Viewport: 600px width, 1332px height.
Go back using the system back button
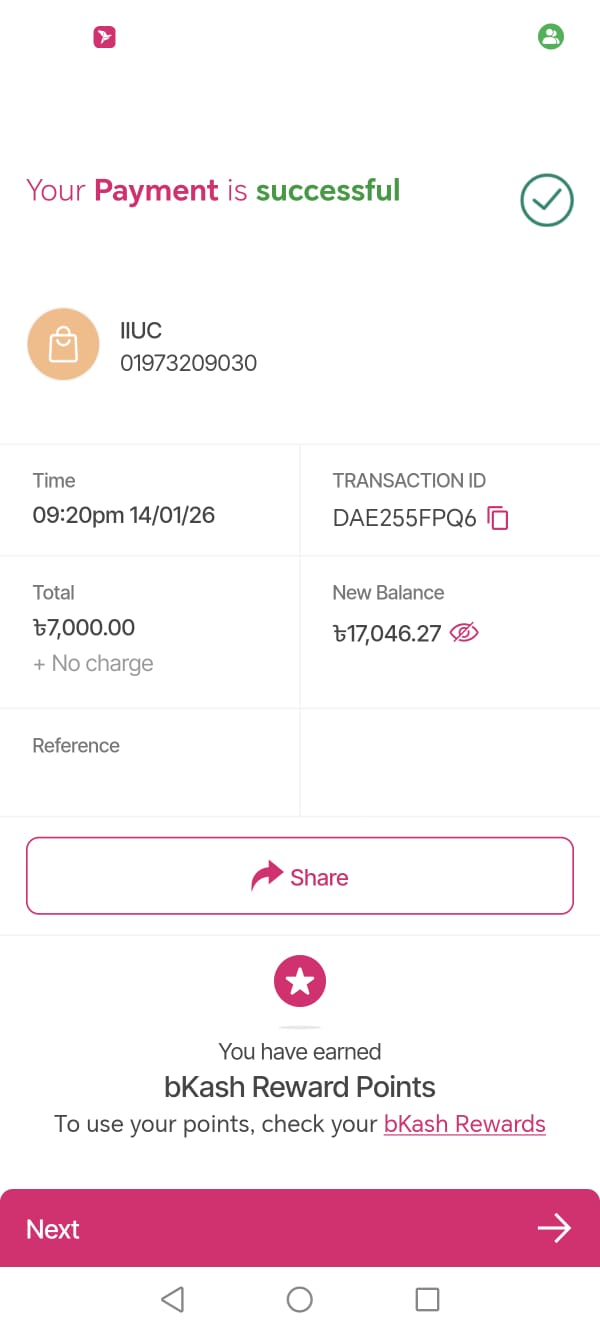172,1299
